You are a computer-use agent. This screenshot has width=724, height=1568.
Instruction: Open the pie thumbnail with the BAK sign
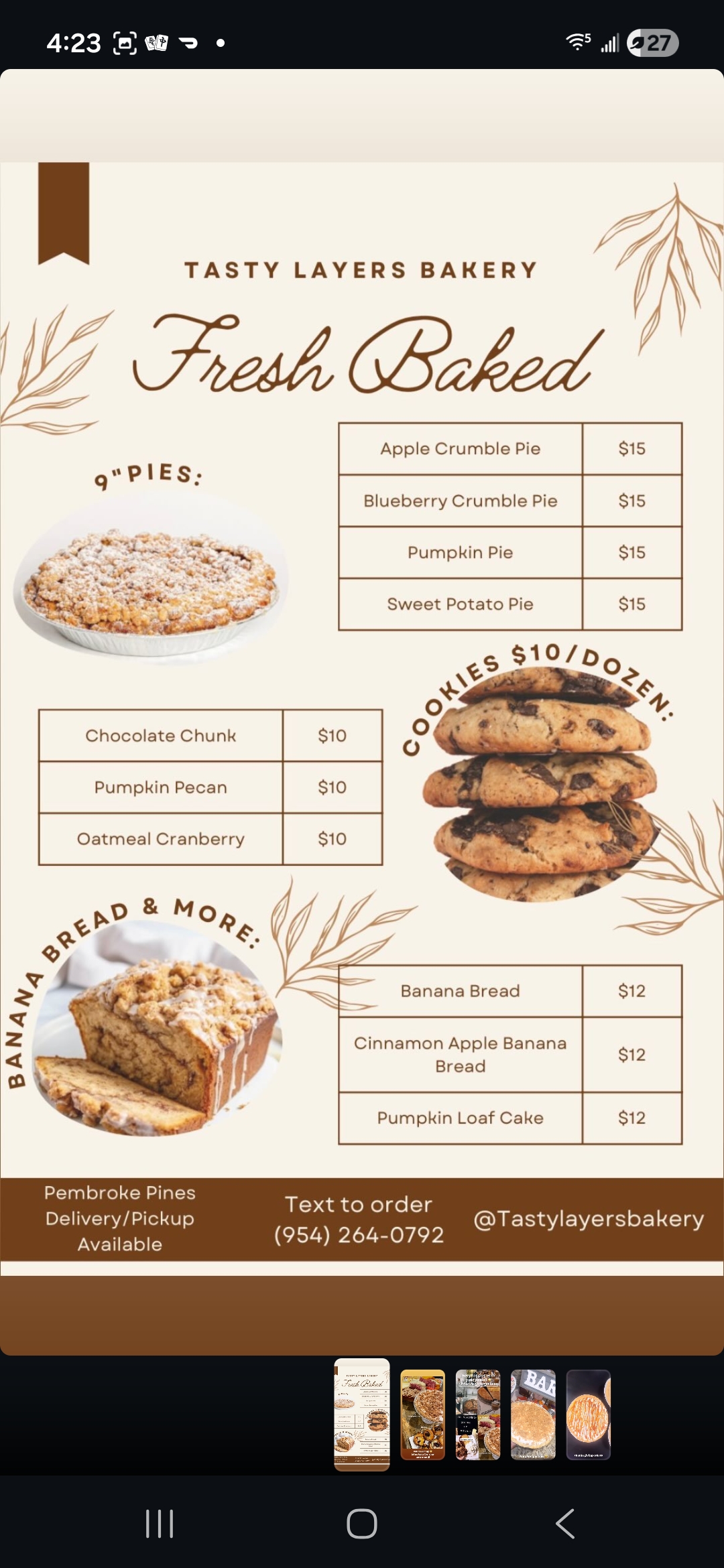click(x=533, y=1415)
